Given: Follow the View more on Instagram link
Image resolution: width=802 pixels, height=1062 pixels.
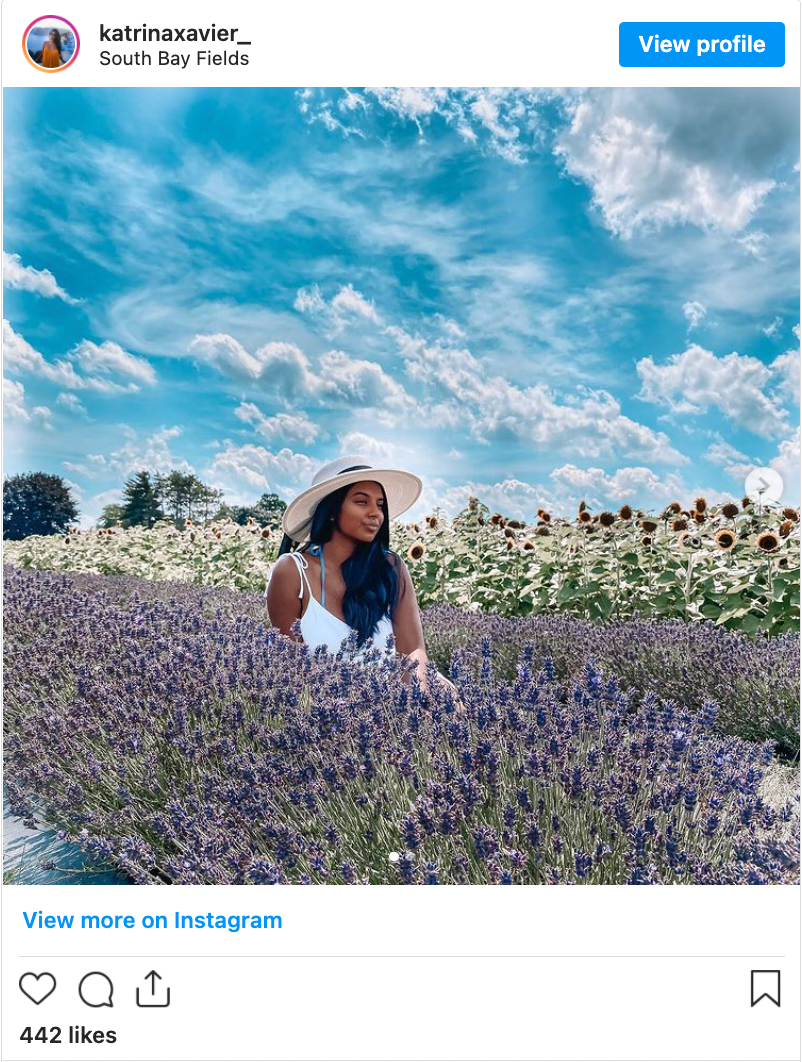Looking at the screenshot, I should (152, 920).
